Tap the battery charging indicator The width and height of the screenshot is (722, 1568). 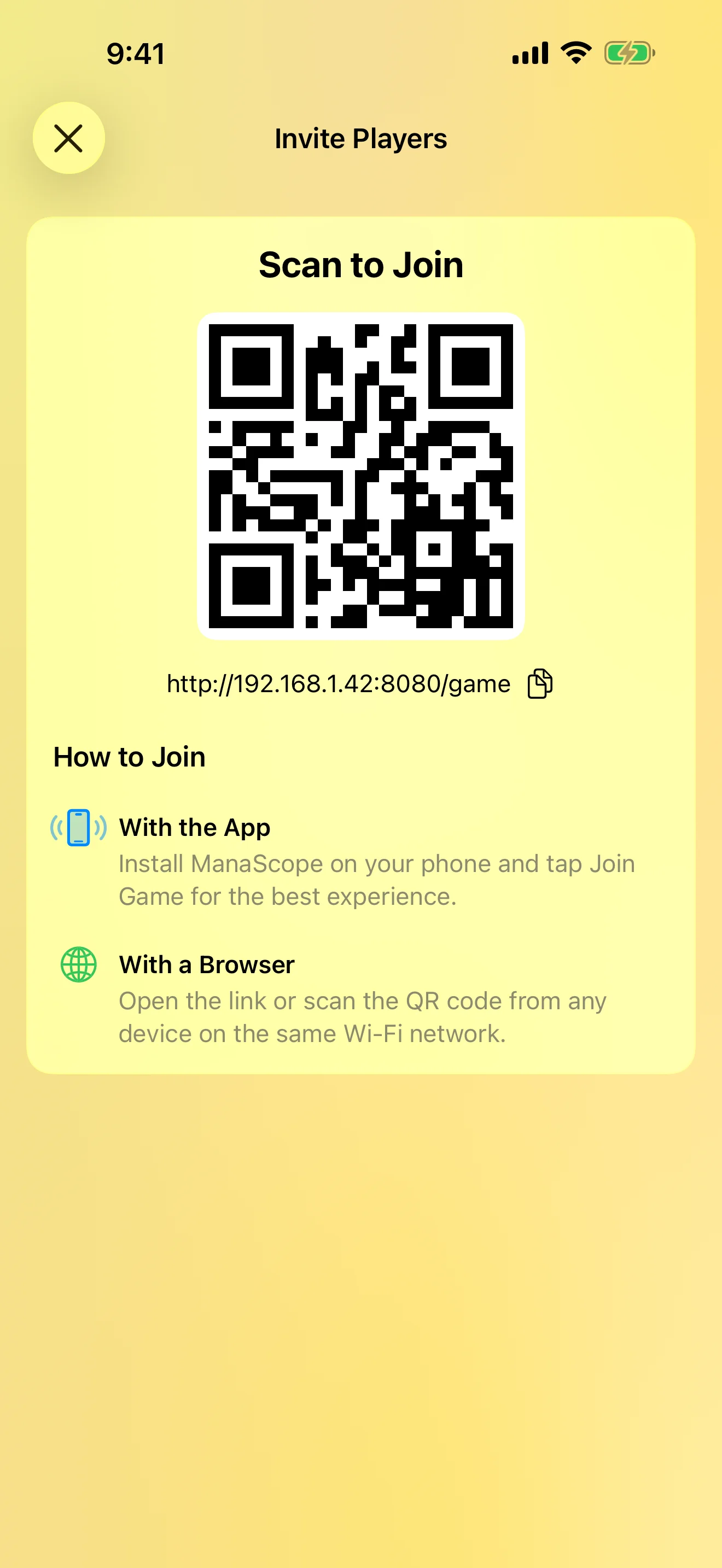coord(630,52)
